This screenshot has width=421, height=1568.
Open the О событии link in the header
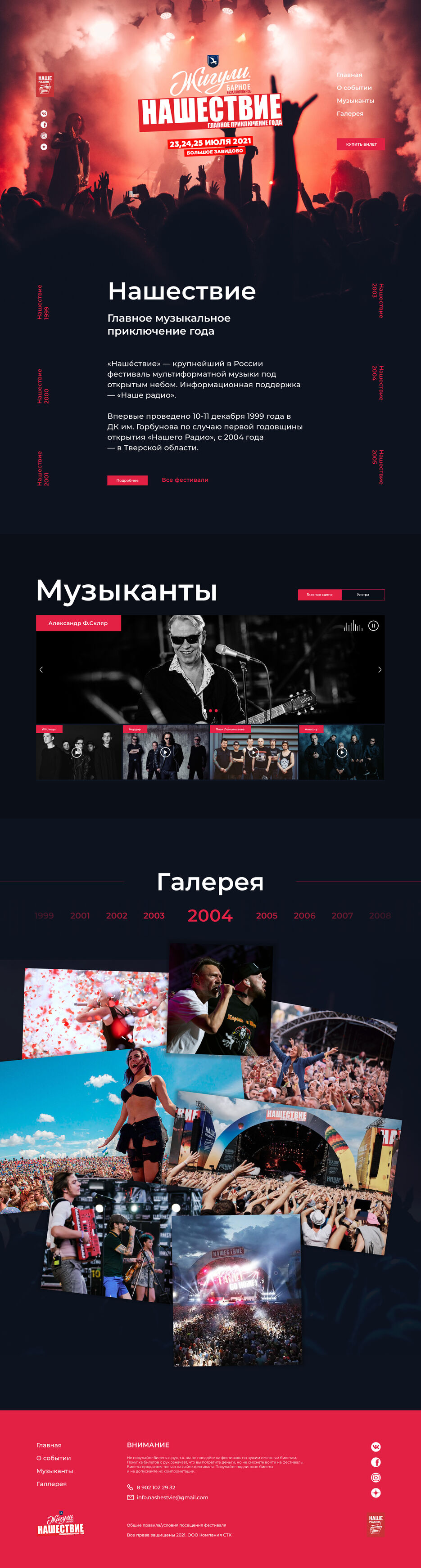[x=354, y=88]
